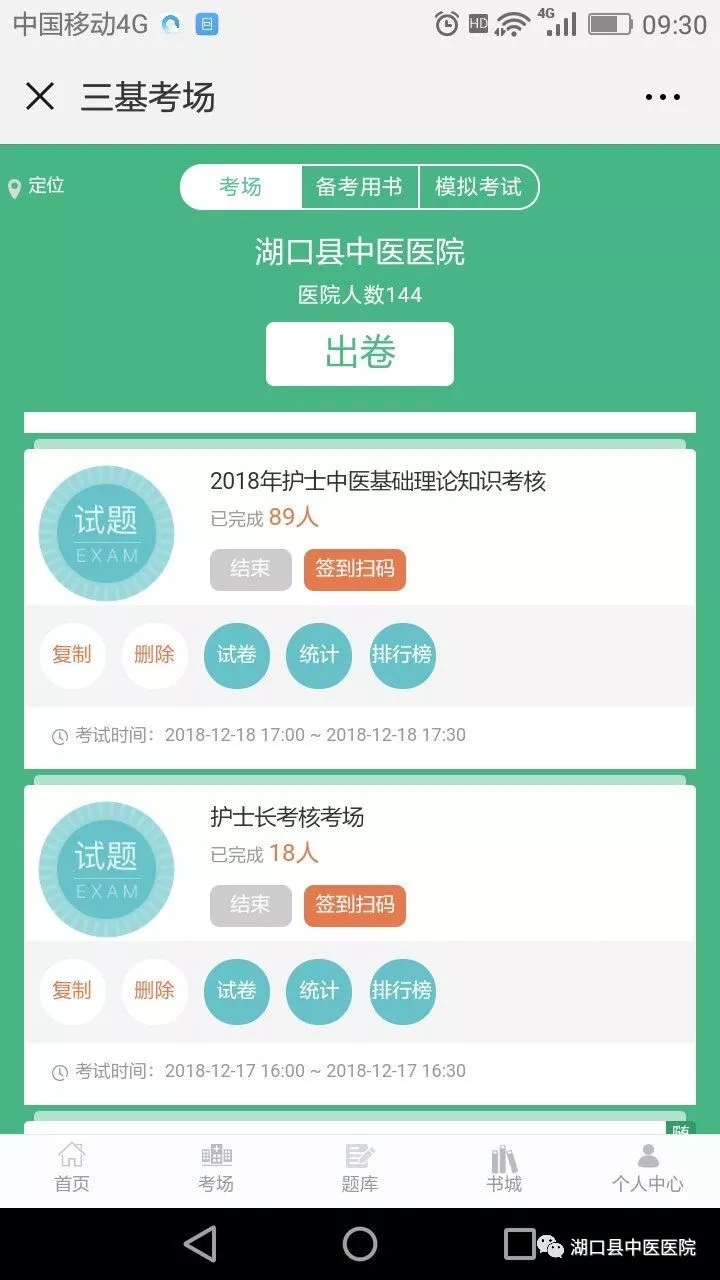Open the 题库 tab
This screenshot has height=1280, width=720.
pyautogui.click(x=360, y=1169)
